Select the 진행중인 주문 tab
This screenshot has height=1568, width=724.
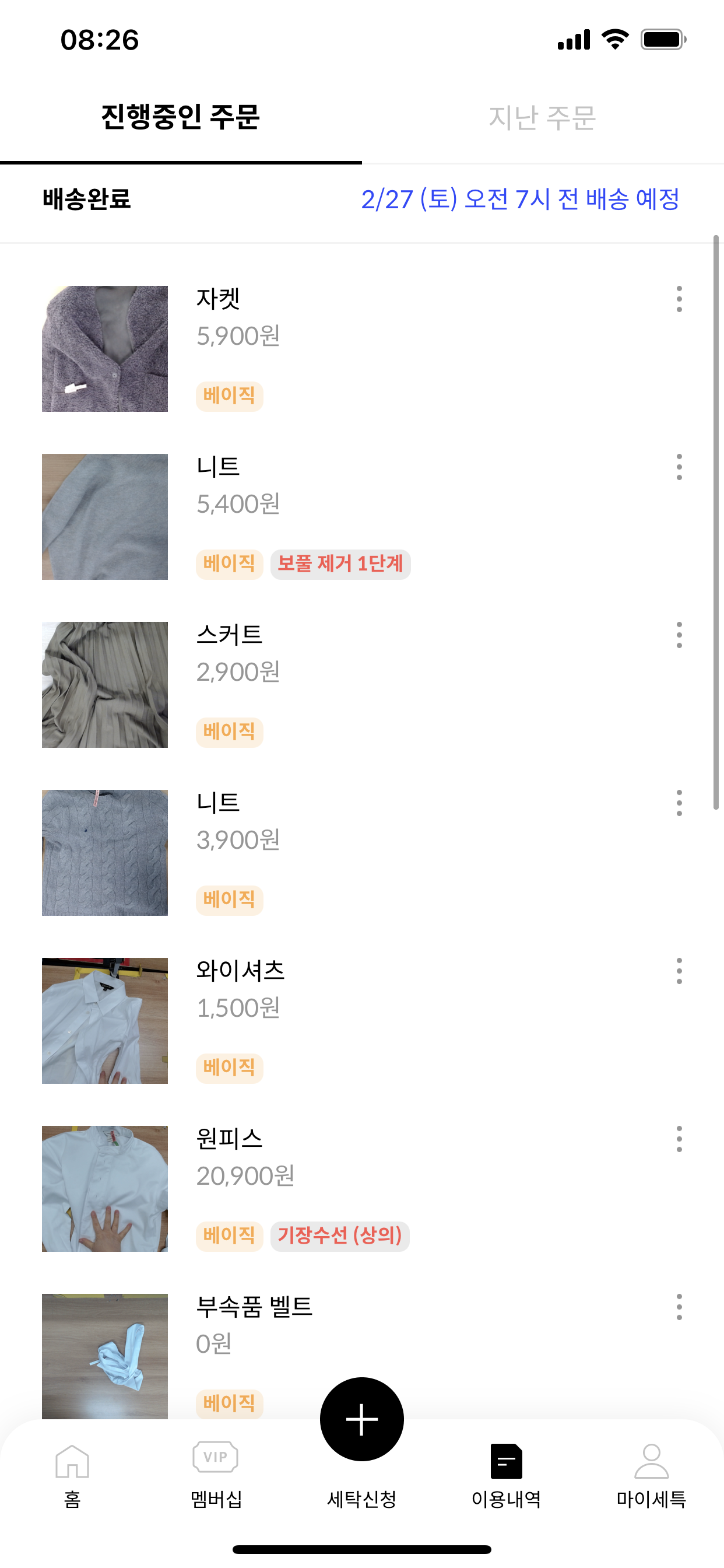tap(181, 117)
